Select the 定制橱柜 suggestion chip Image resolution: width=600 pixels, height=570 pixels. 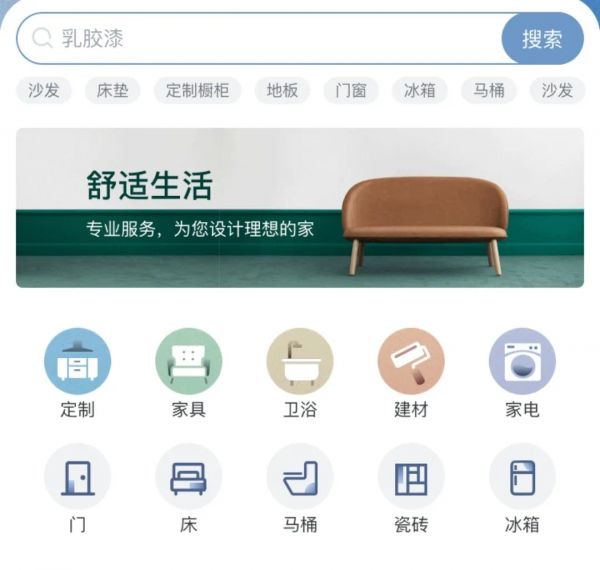(197, 91)
